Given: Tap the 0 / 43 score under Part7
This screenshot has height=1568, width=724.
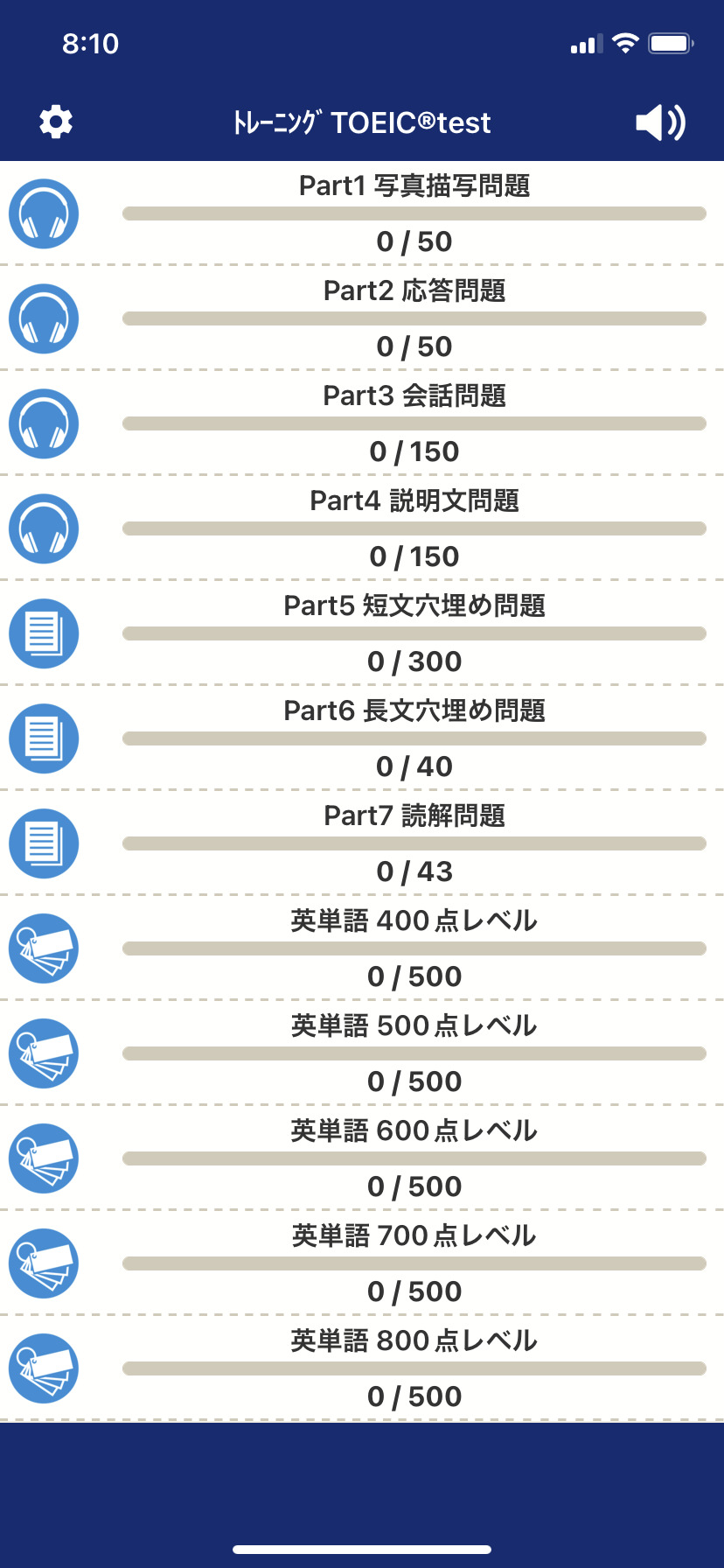Looking at the screenshot, I should [416, 871].
